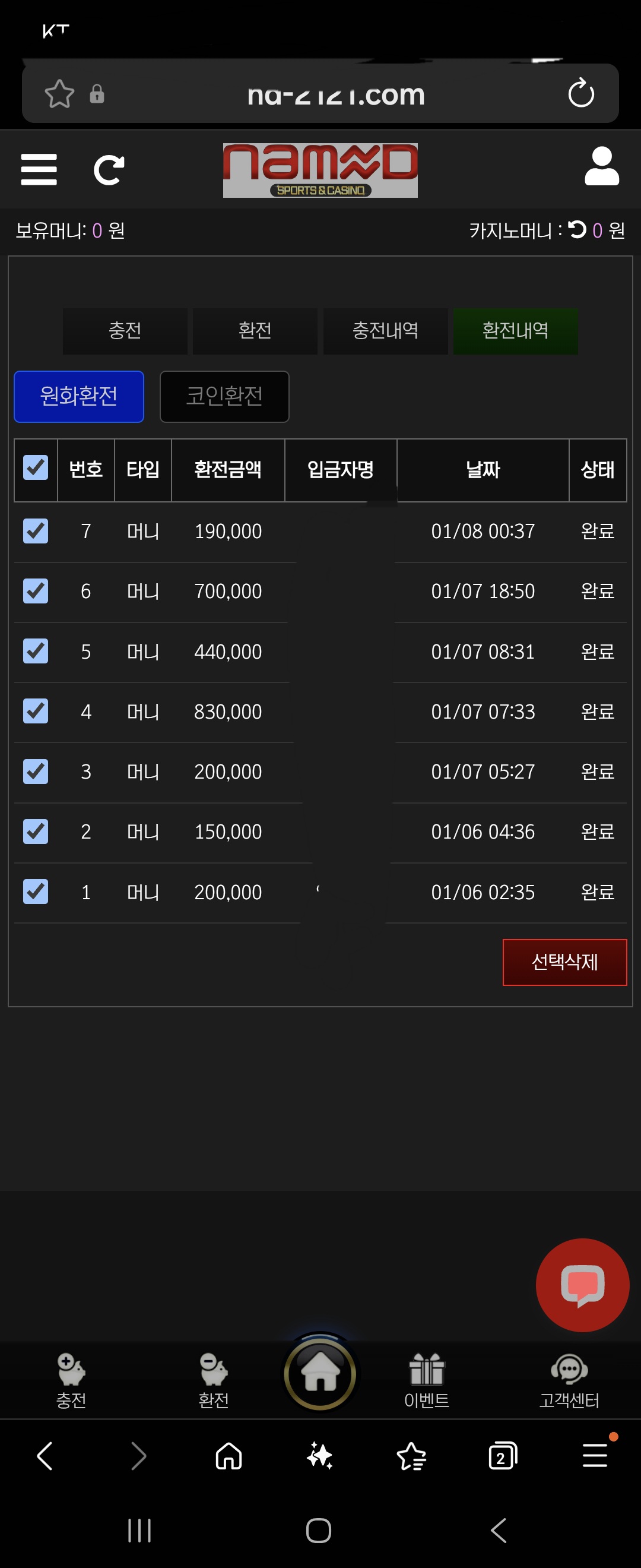
Task: Refresh the 카지노머니 balance
Action: coord(576,229)
